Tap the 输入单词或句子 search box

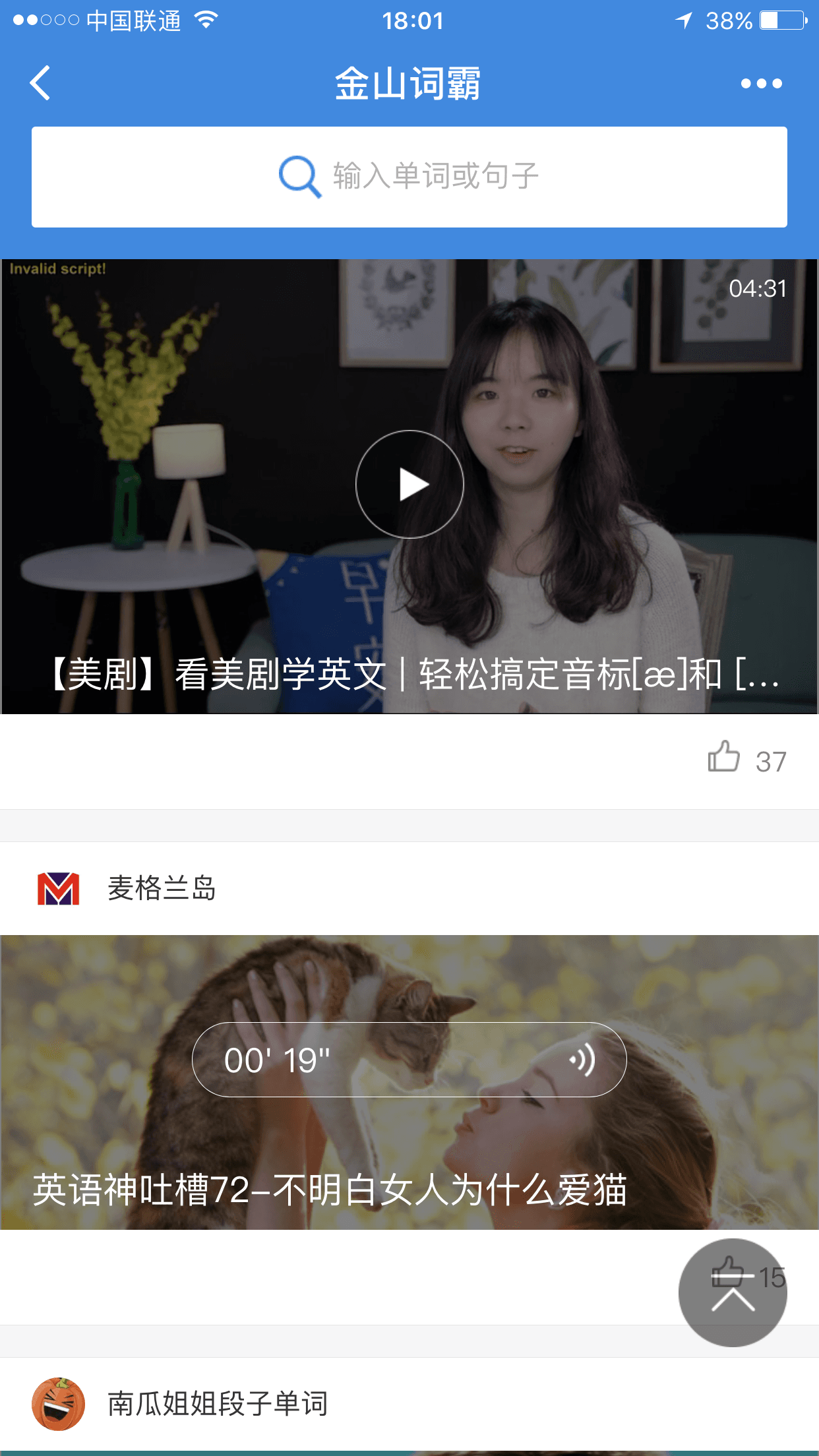409,177
